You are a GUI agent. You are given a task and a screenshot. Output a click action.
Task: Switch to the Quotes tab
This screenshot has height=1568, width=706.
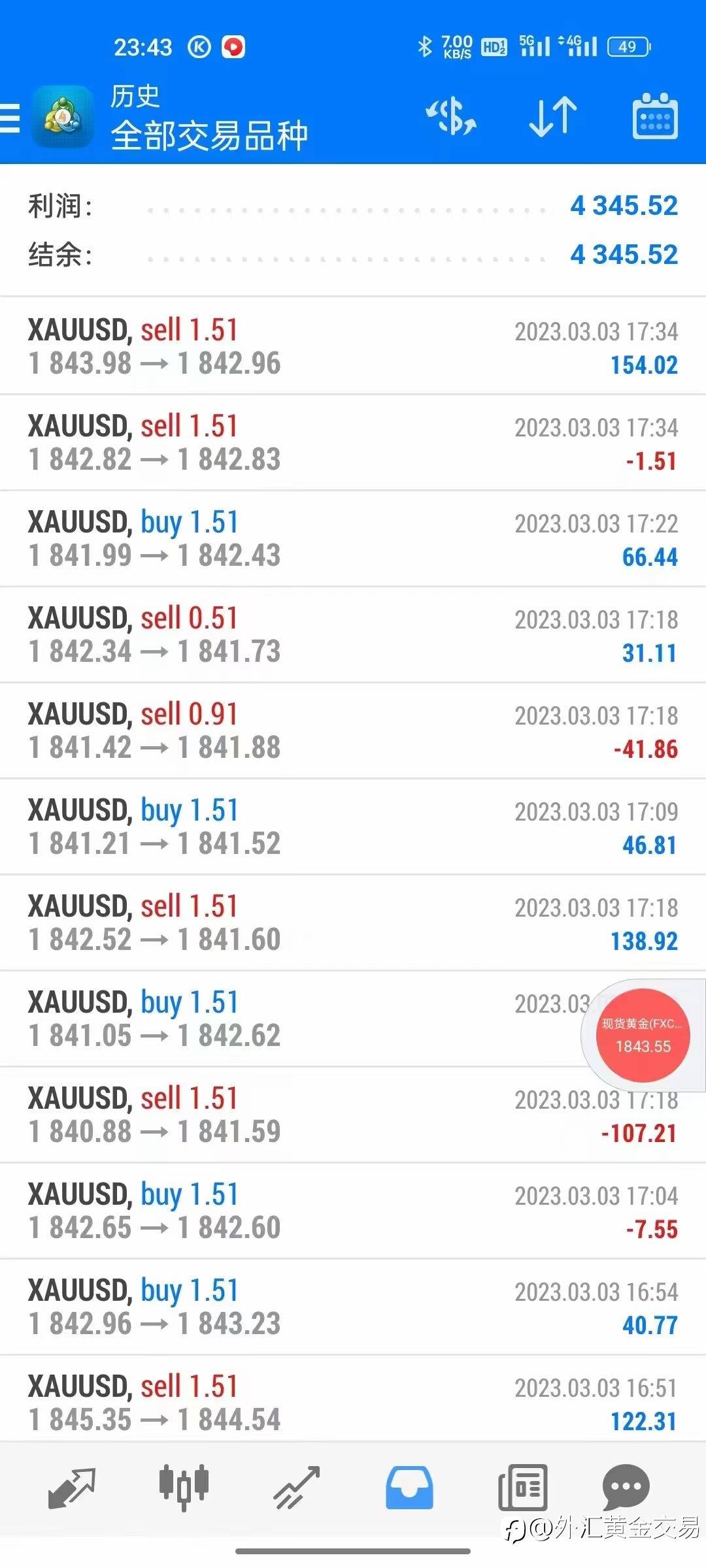[x=72, y=1488]
